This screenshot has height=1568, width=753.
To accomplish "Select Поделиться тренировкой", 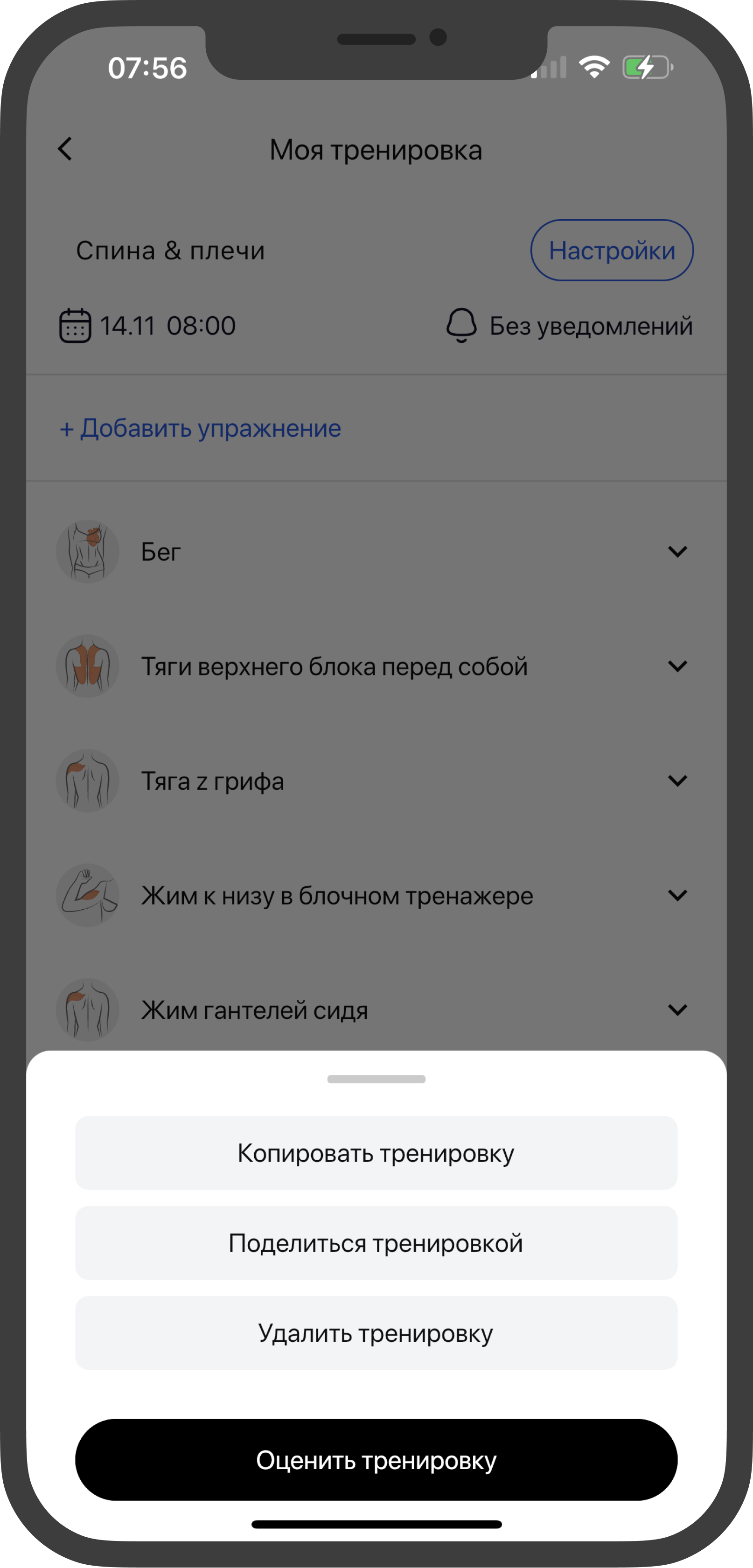I will tap(376, 1243).
